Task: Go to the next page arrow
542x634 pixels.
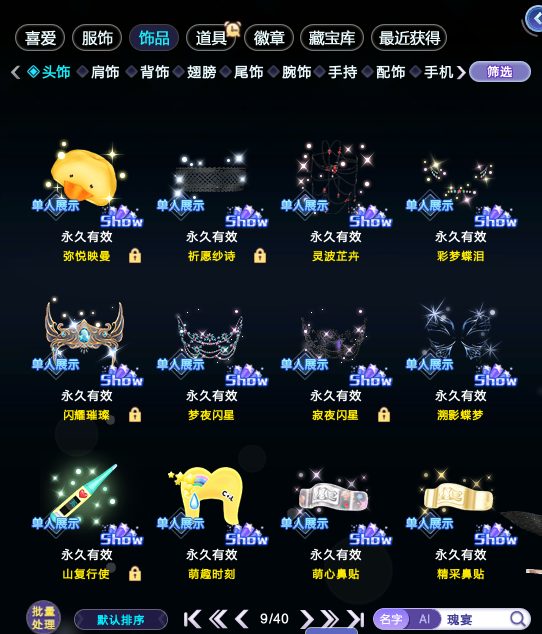Action: [x=307, y=619]
